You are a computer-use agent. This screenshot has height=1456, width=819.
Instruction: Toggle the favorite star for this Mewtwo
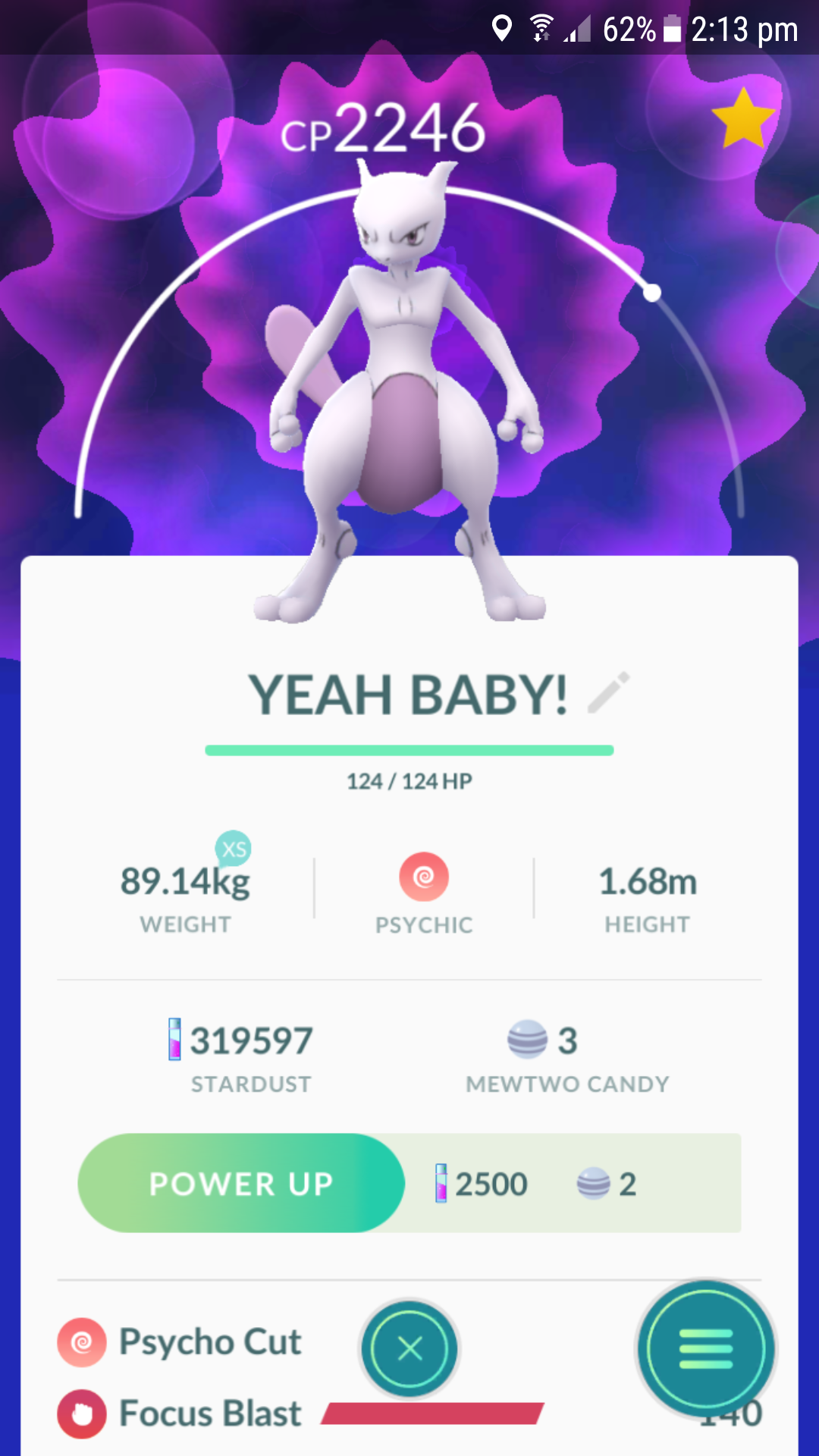[743, 119]
